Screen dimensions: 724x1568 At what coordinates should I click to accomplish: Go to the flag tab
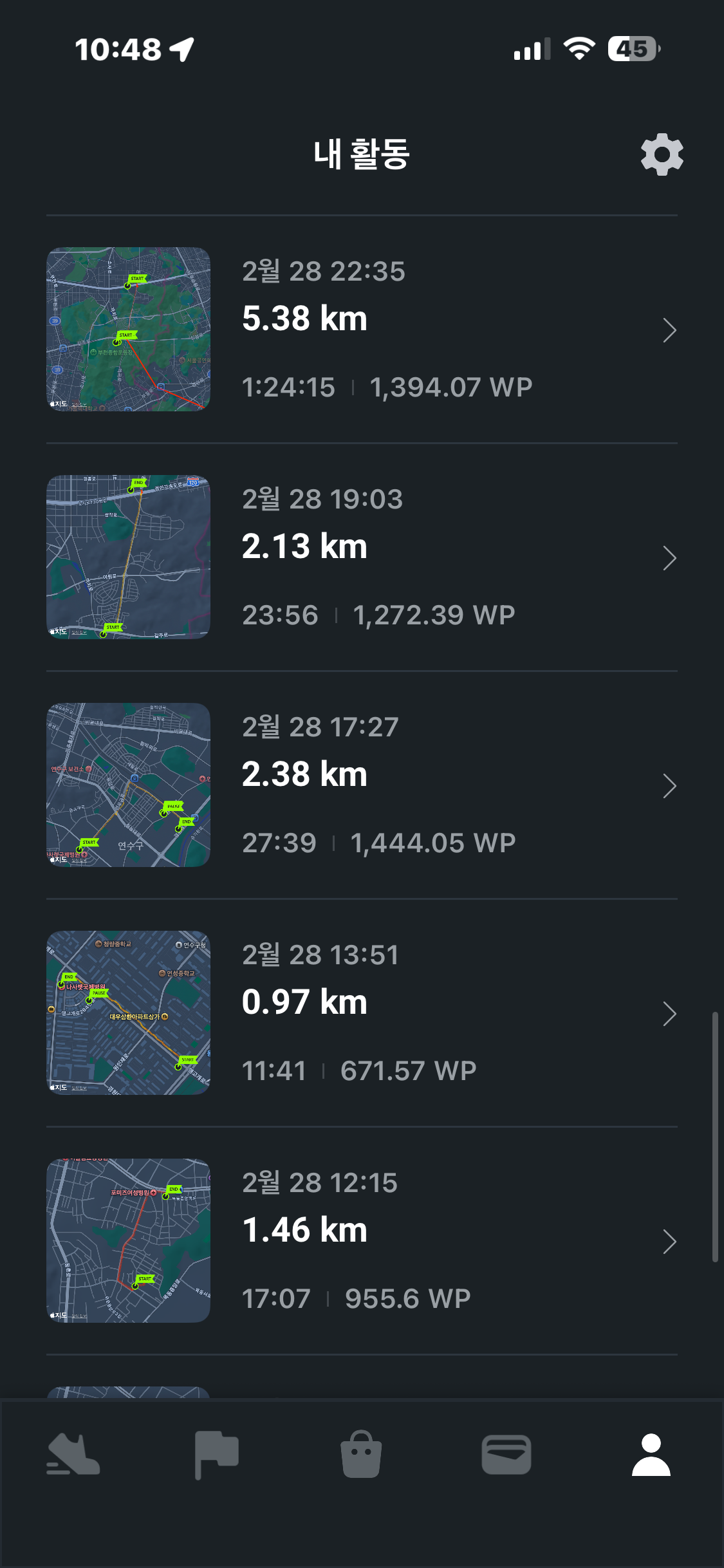pos(217,1455)
